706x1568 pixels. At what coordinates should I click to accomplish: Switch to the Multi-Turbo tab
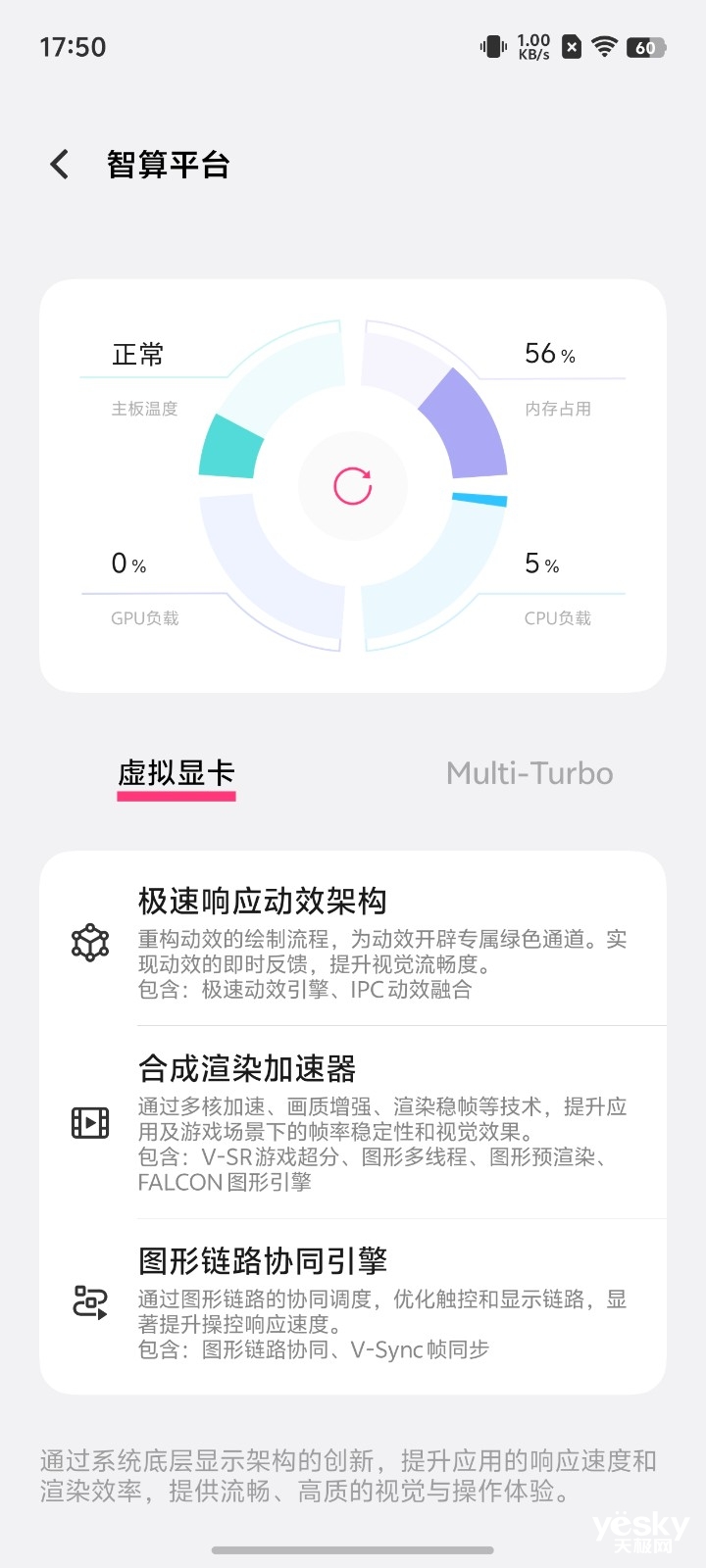[x=529, y=773]
